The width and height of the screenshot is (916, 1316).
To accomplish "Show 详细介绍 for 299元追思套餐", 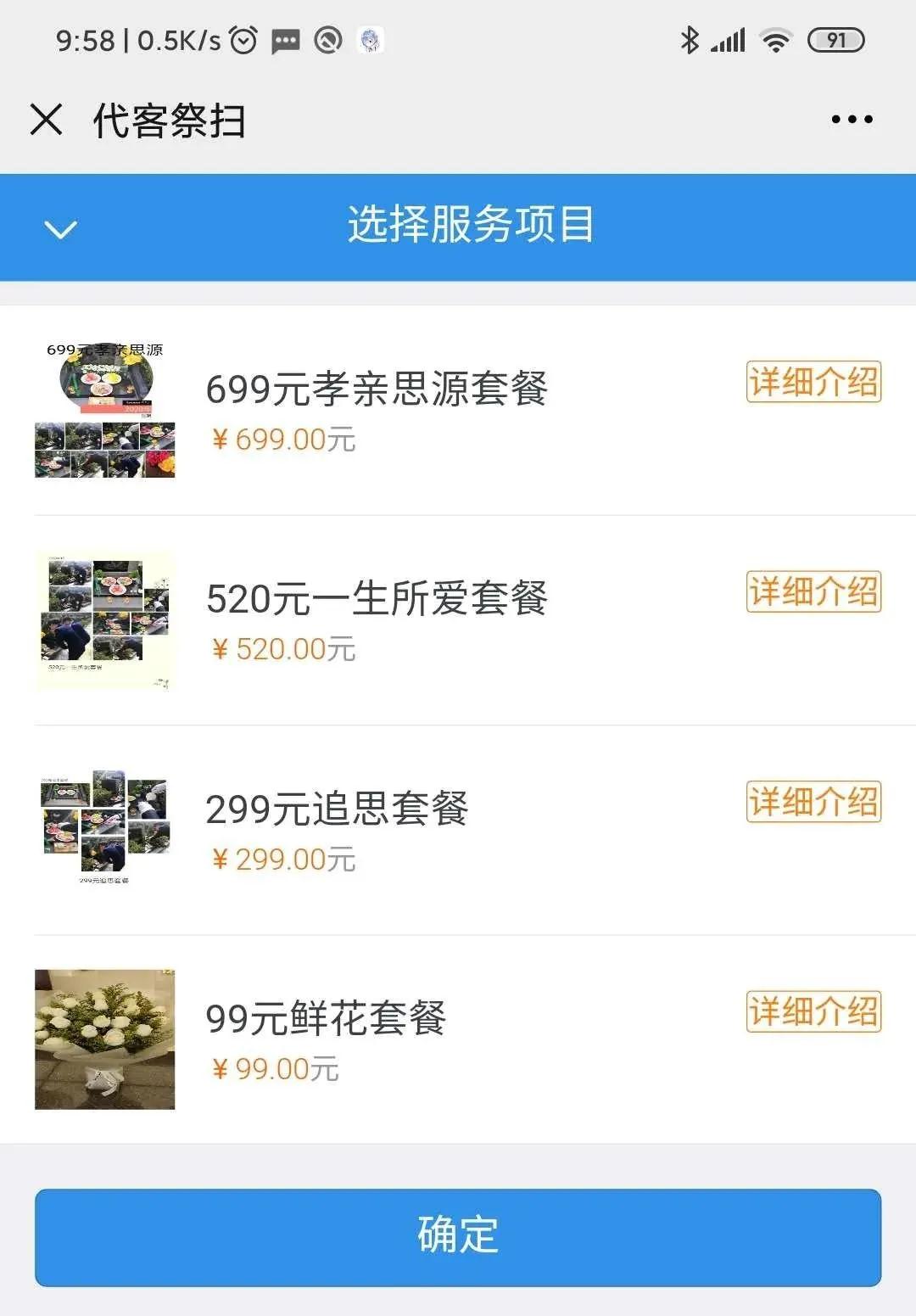I will coord(813,802).
